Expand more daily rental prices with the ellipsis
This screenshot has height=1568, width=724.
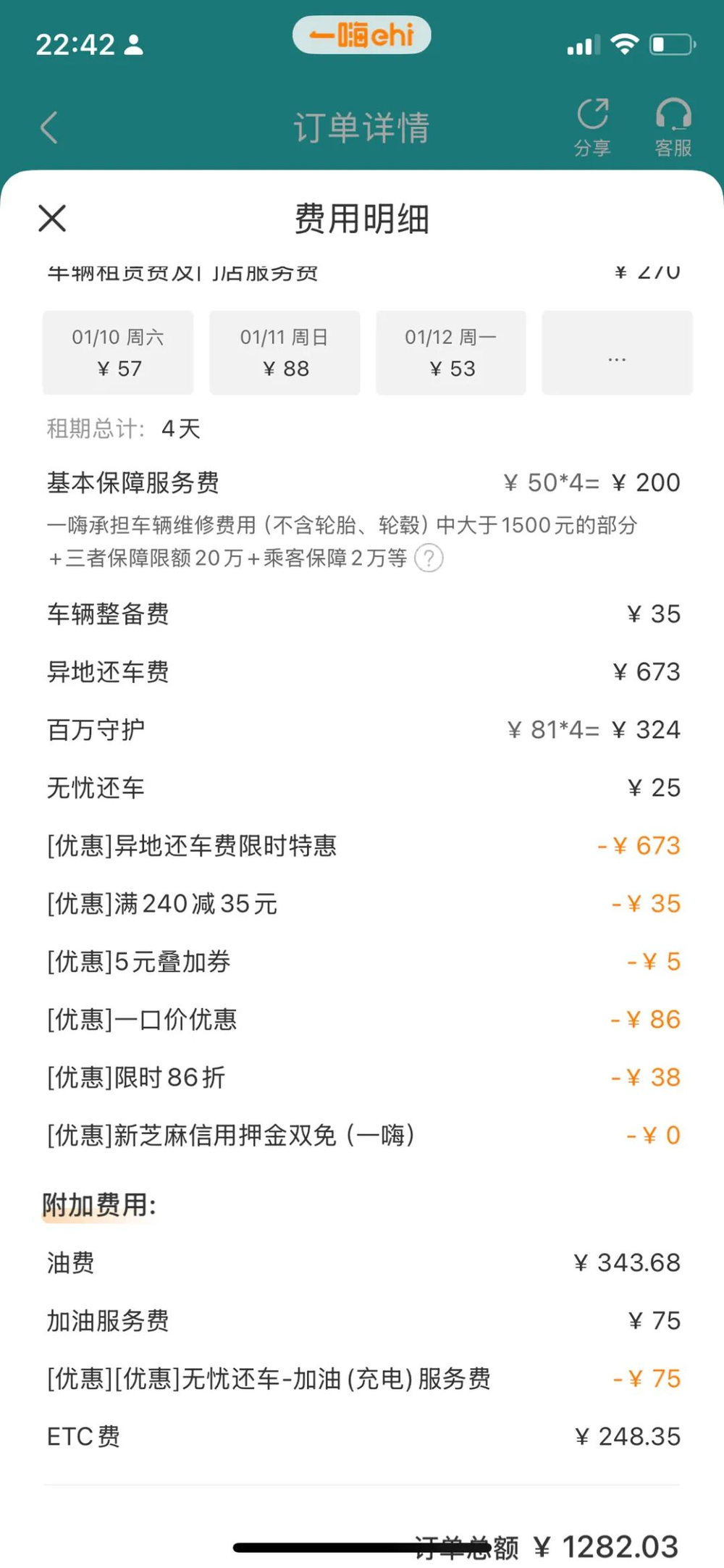[x=617, y=353]
